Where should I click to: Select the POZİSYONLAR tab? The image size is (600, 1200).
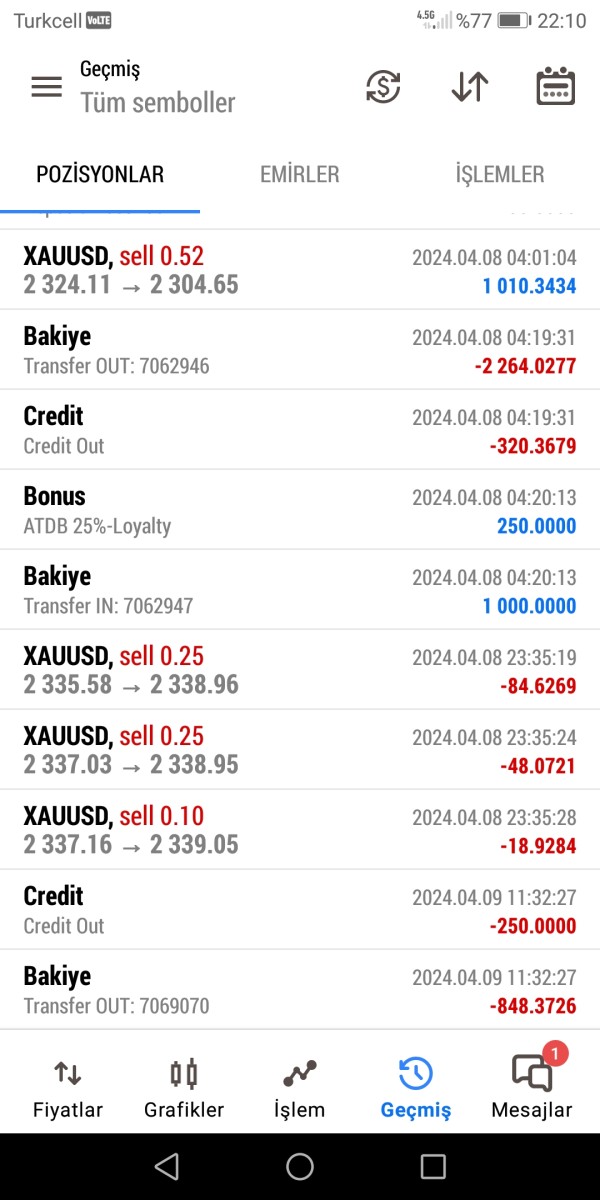[x=100, y=175]
